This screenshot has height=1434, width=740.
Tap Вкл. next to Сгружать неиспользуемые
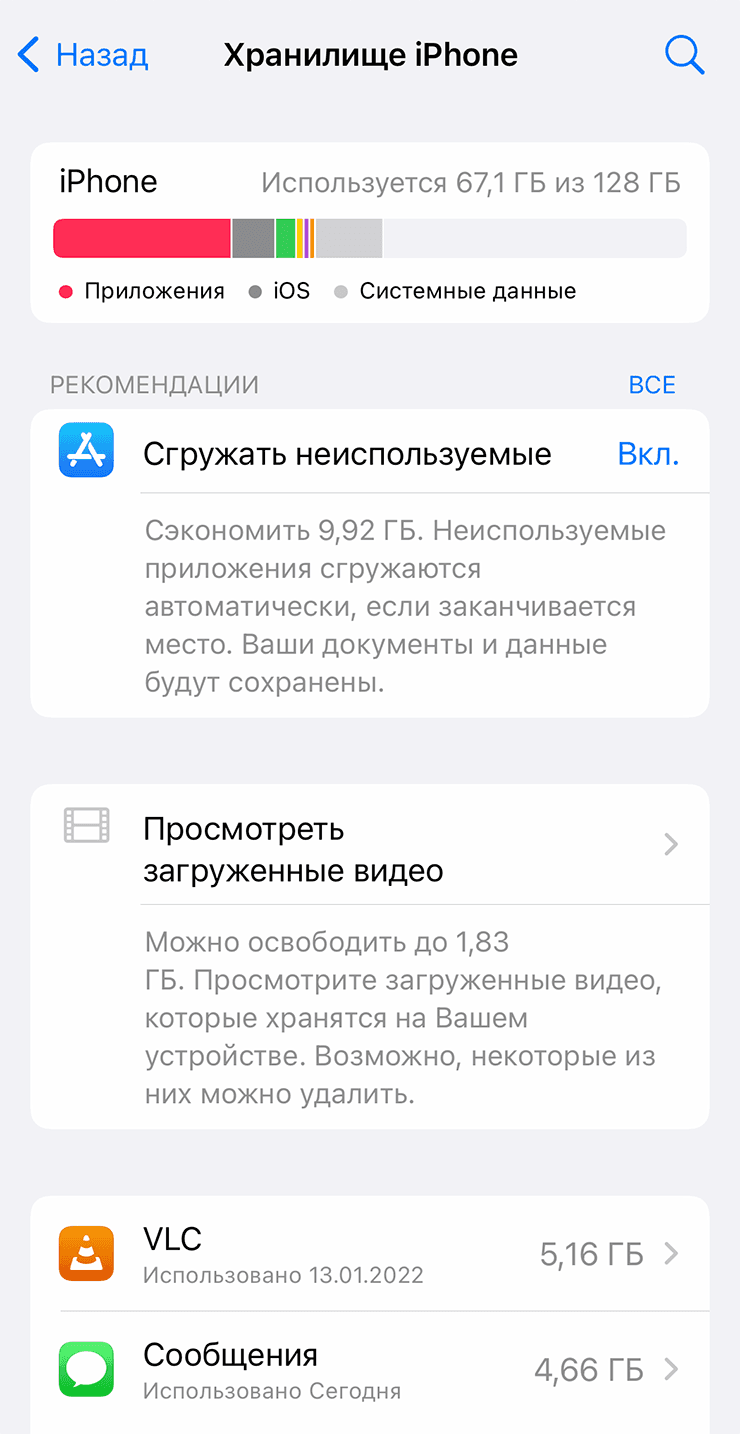[x=648, y=453]
